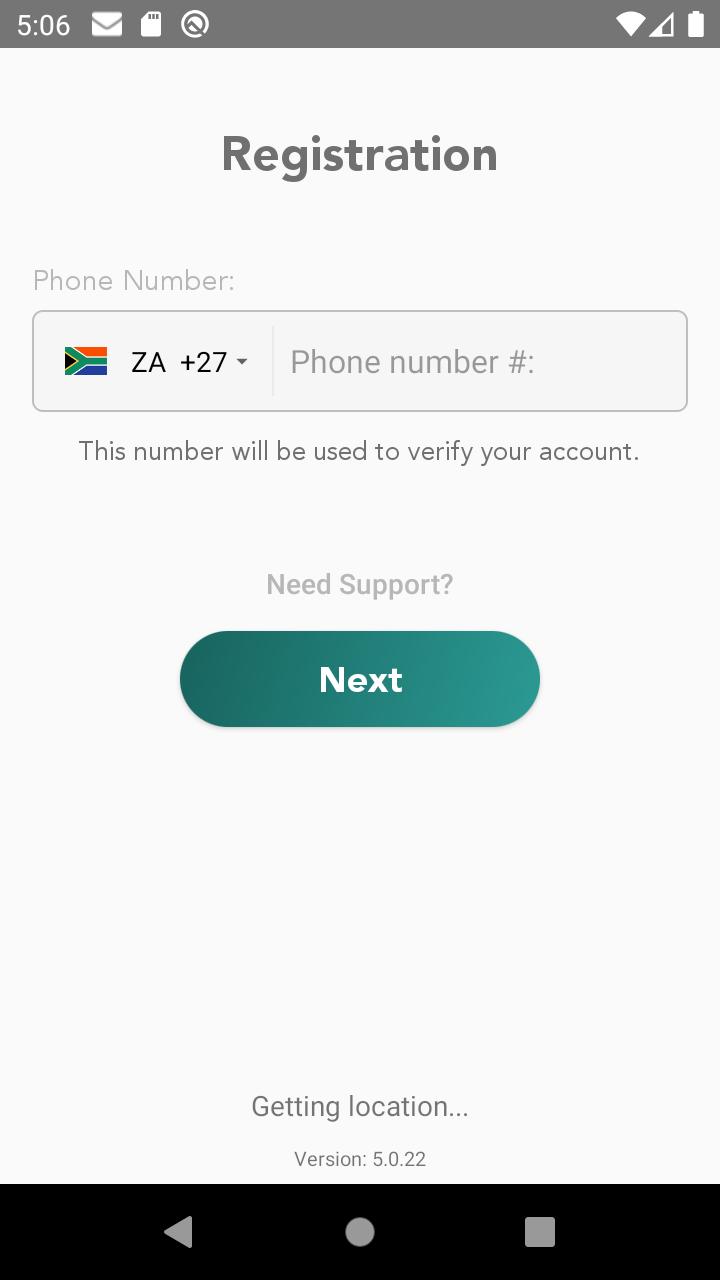Focus the Phone number input field

(x=480, y=361)
